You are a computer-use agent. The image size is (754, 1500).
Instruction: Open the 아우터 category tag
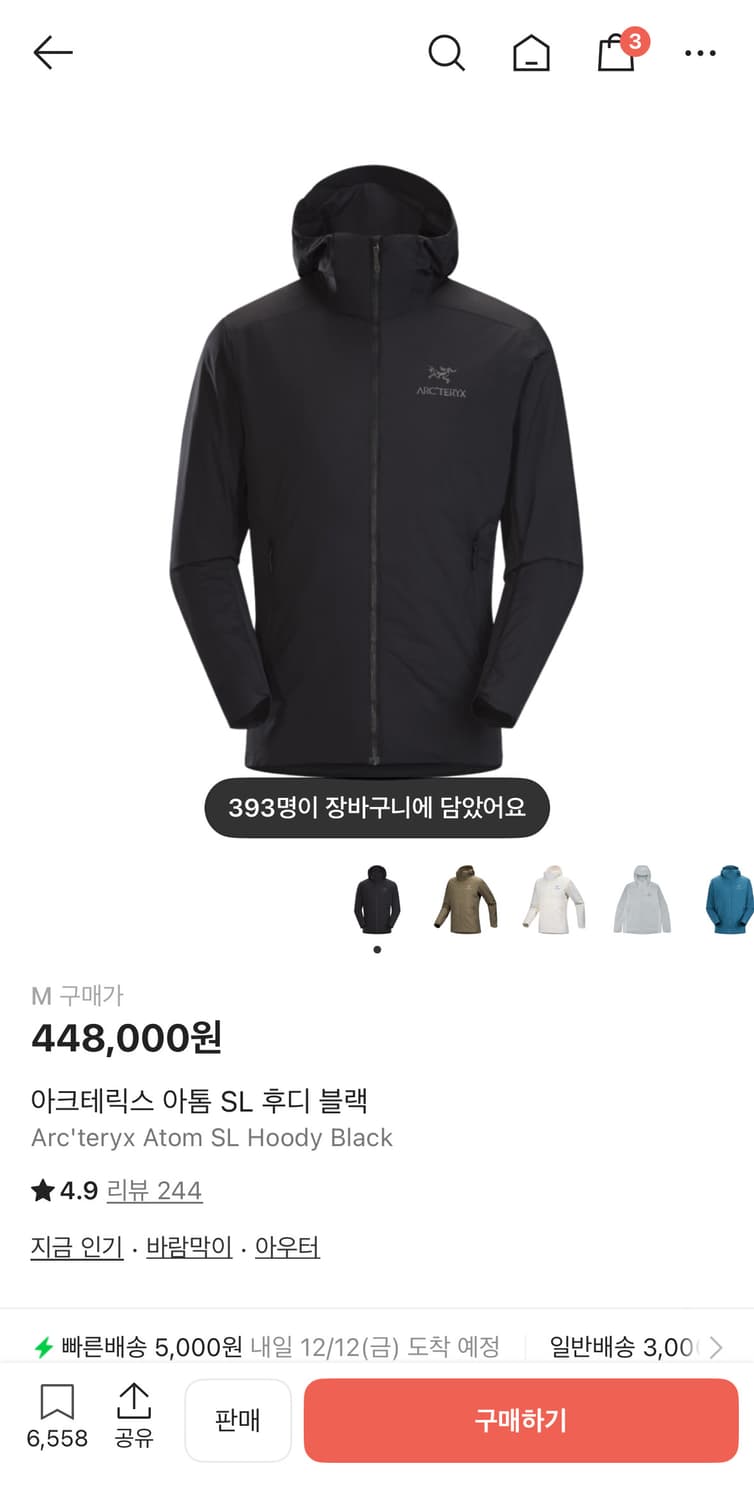[x=288, y=1246]
